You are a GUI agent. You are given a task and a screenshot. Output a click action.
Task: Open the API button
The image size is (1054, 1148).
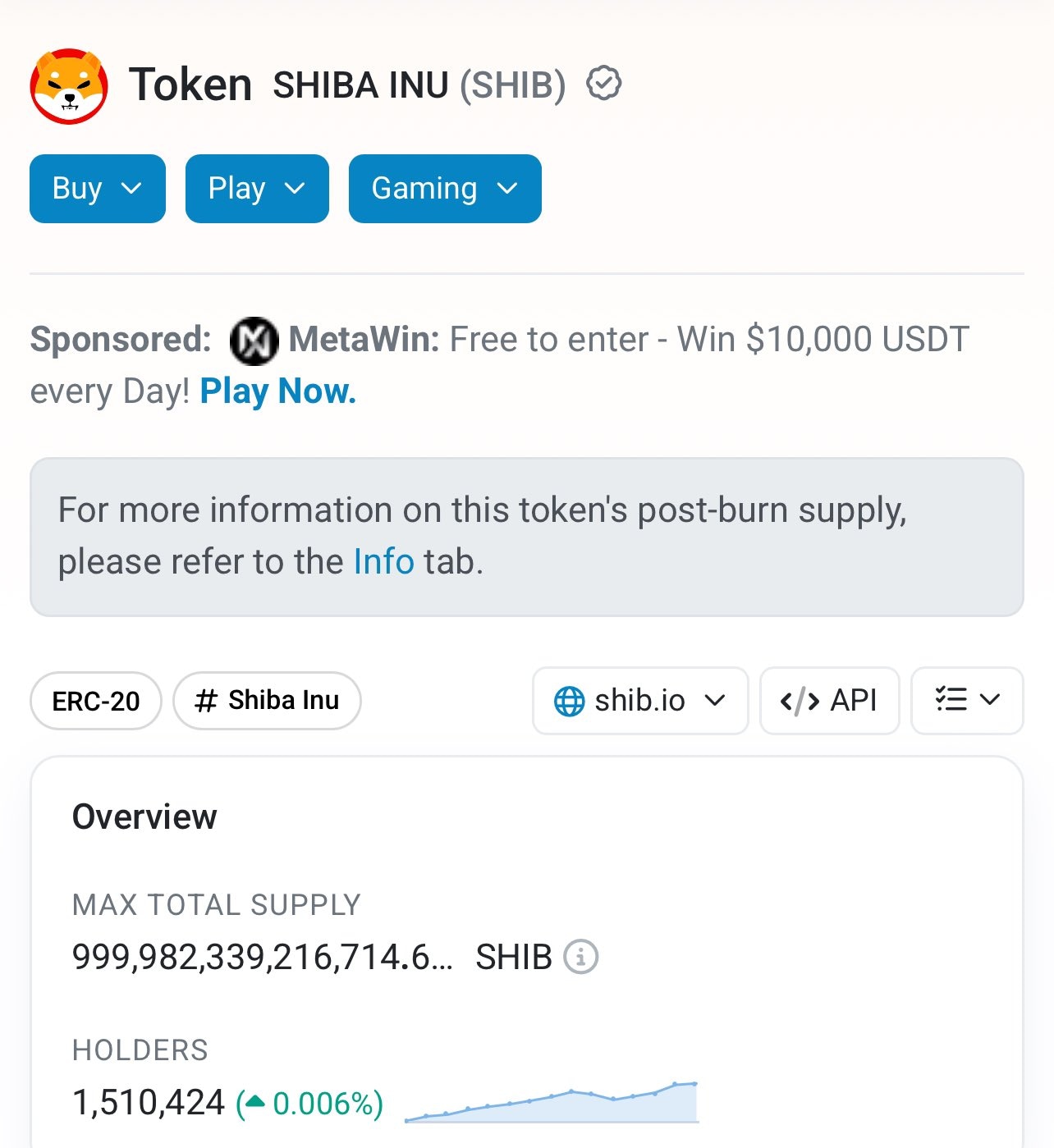click(x=829, y=701)
